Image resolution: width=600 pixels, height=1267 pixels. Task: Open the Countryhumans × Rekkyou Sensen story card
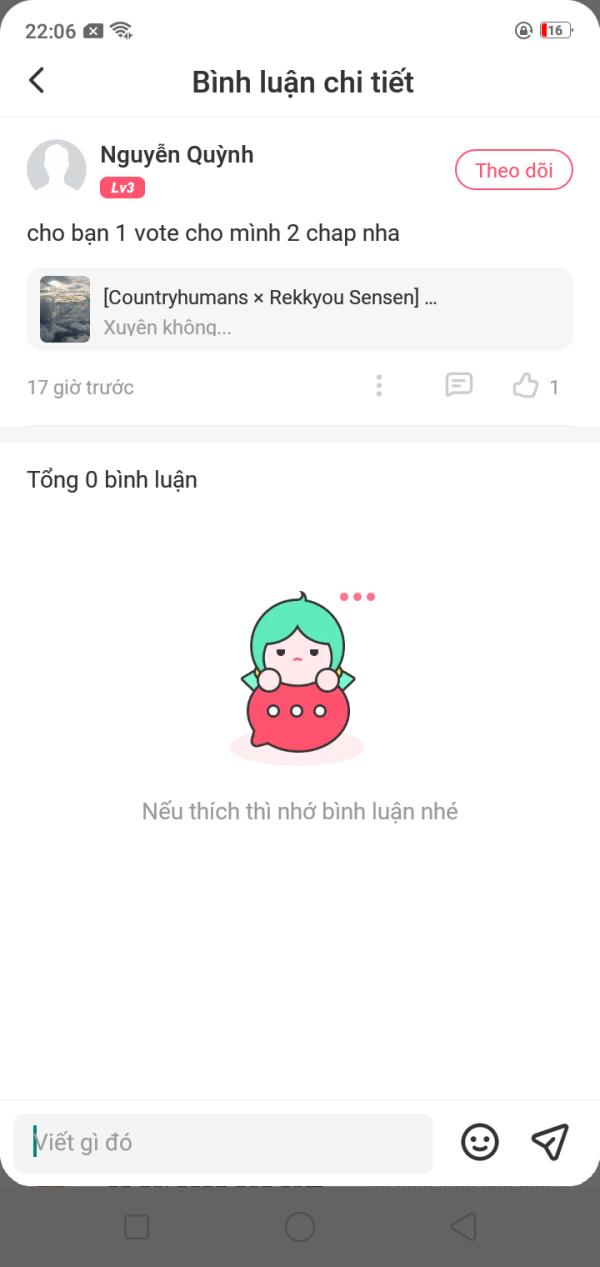tap(300, 309)
